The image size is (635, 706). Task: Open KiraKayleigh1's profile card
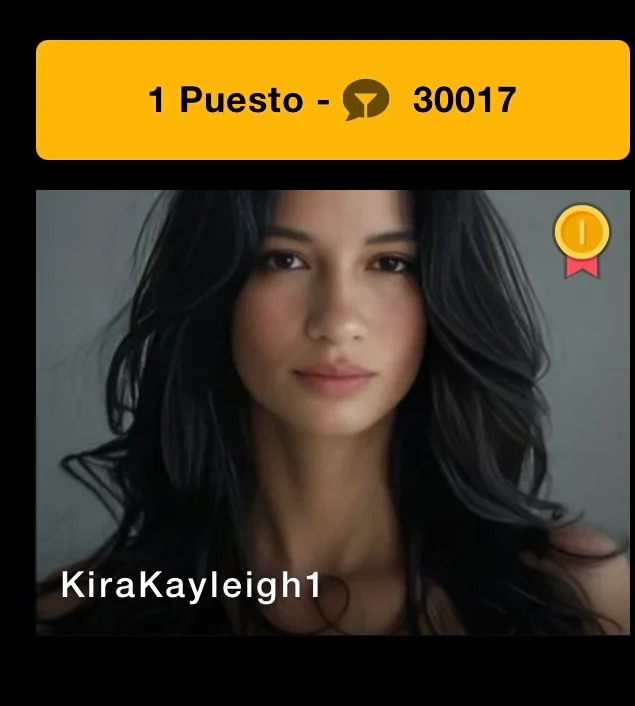pos(332,412)
